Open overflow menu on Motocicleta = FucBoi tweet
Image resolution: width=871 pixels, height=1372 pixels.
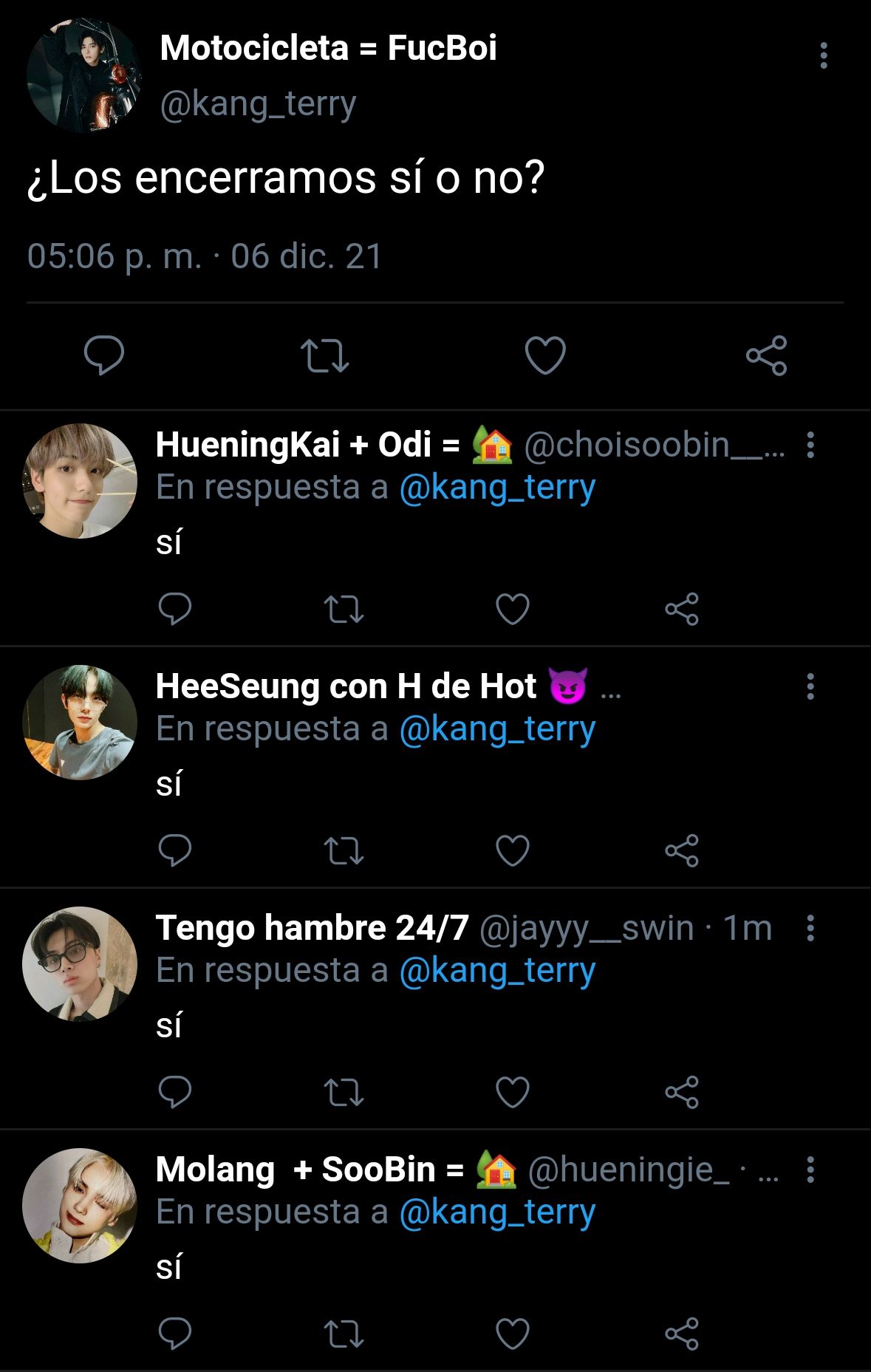823,56
